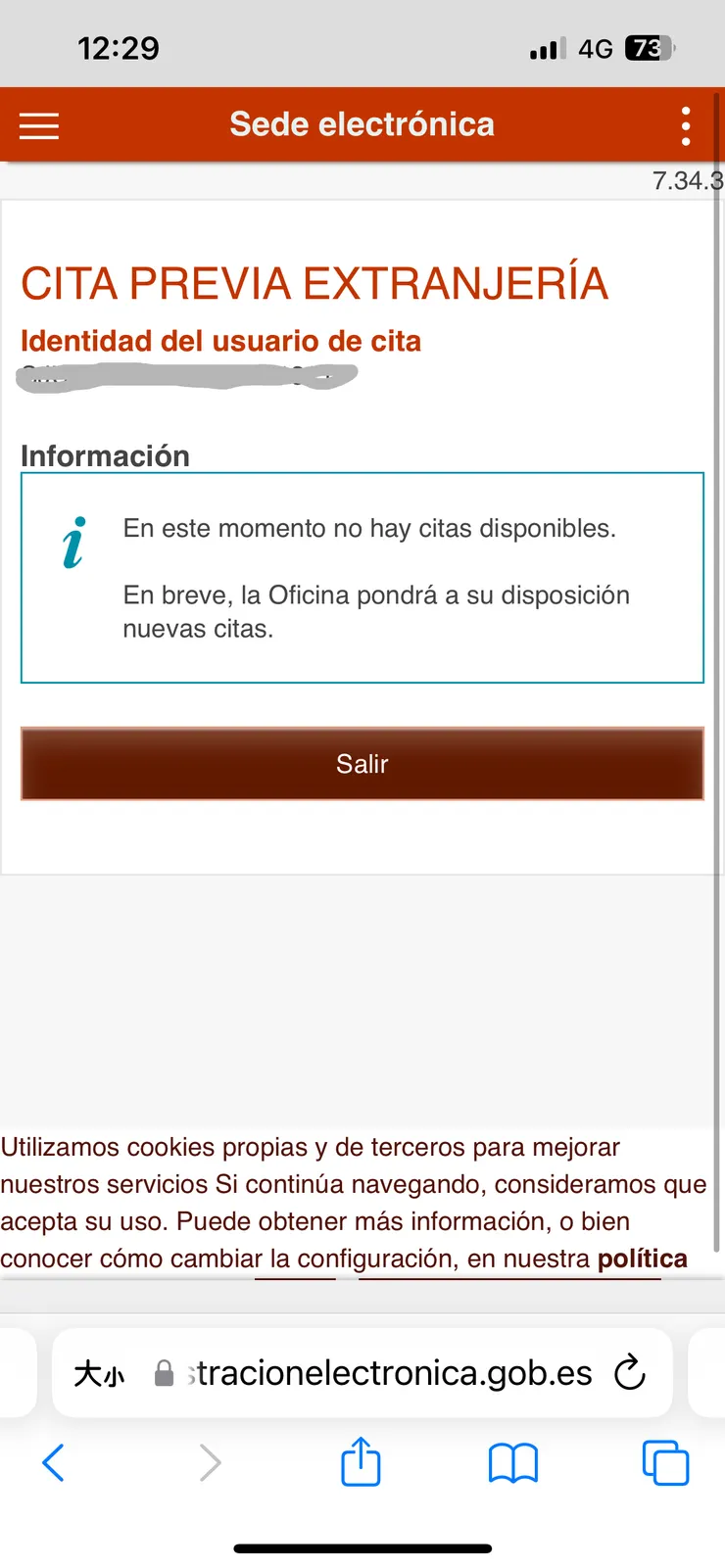Open the three-dot overflow menu
The image size is (725, 1568).
[x=685, y=124]
